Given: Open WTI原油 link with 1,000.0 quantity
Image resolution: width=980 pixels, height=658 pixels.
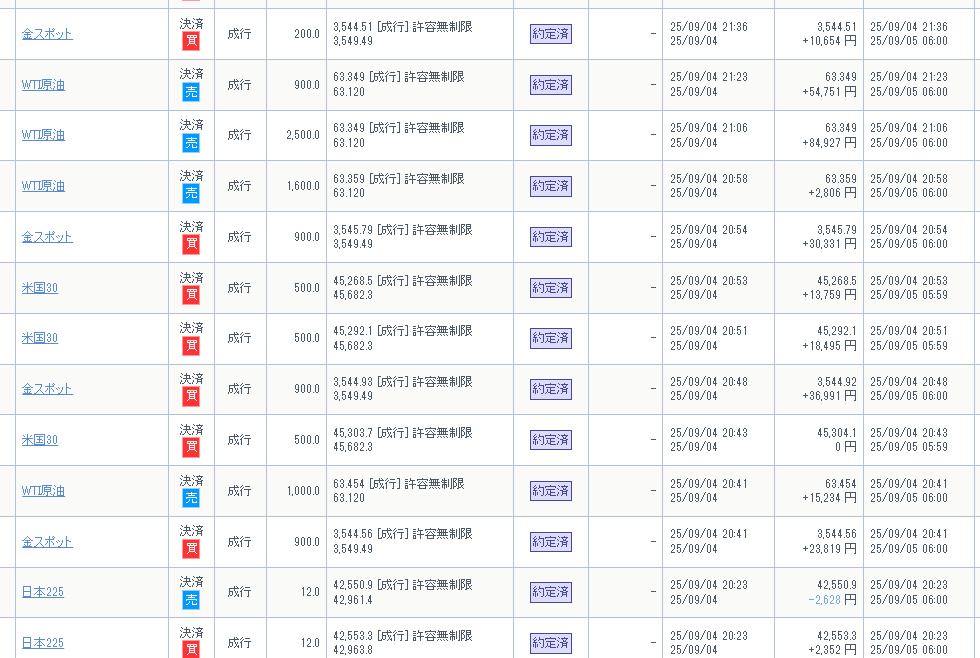Looking at the screenshot, I should click(43, 491).
